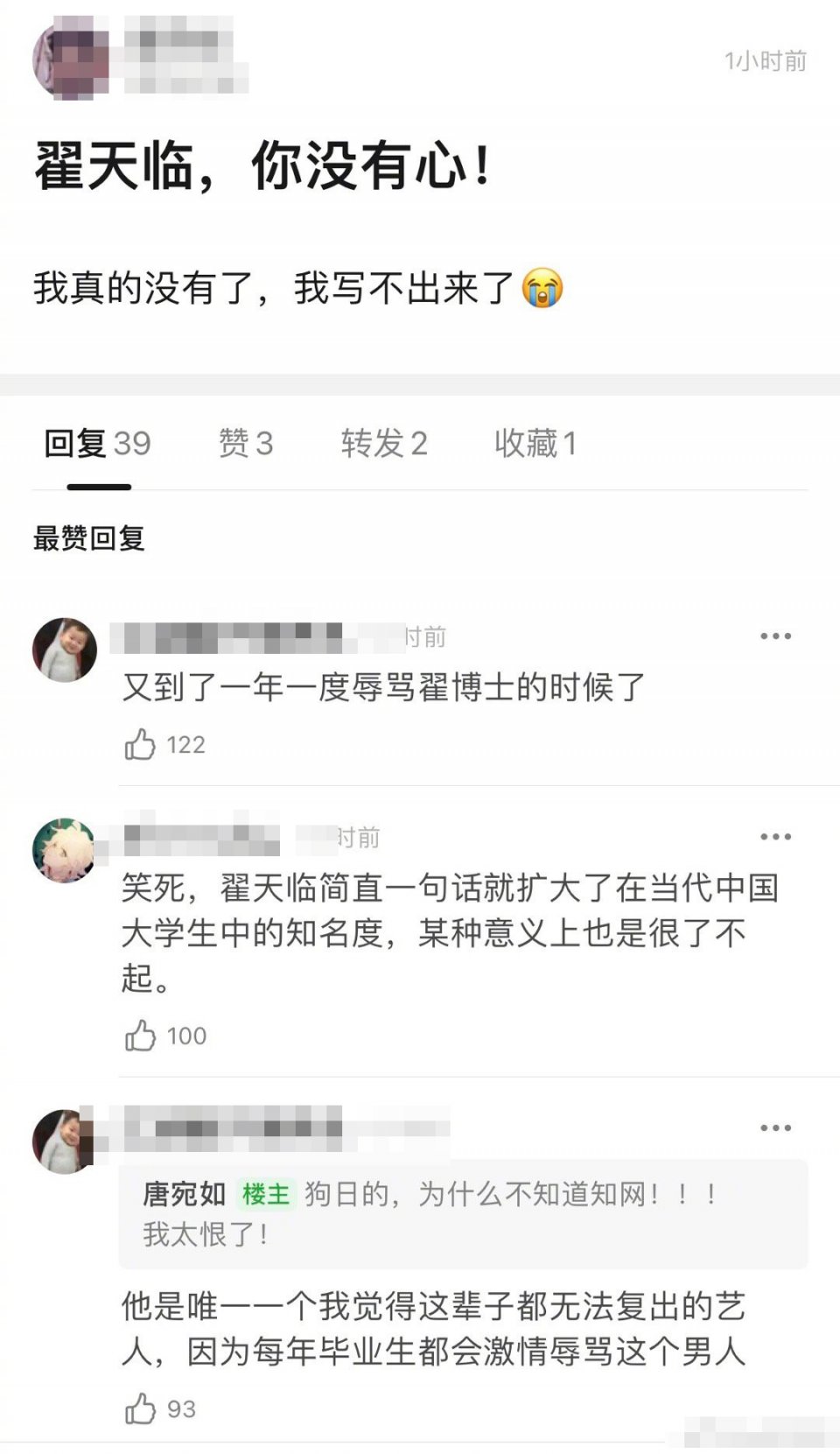Viewport: 840px width, 1454px height.
Task: Open the 赞 3 tab
Action: pyautogui.click(x=246, y=444)
